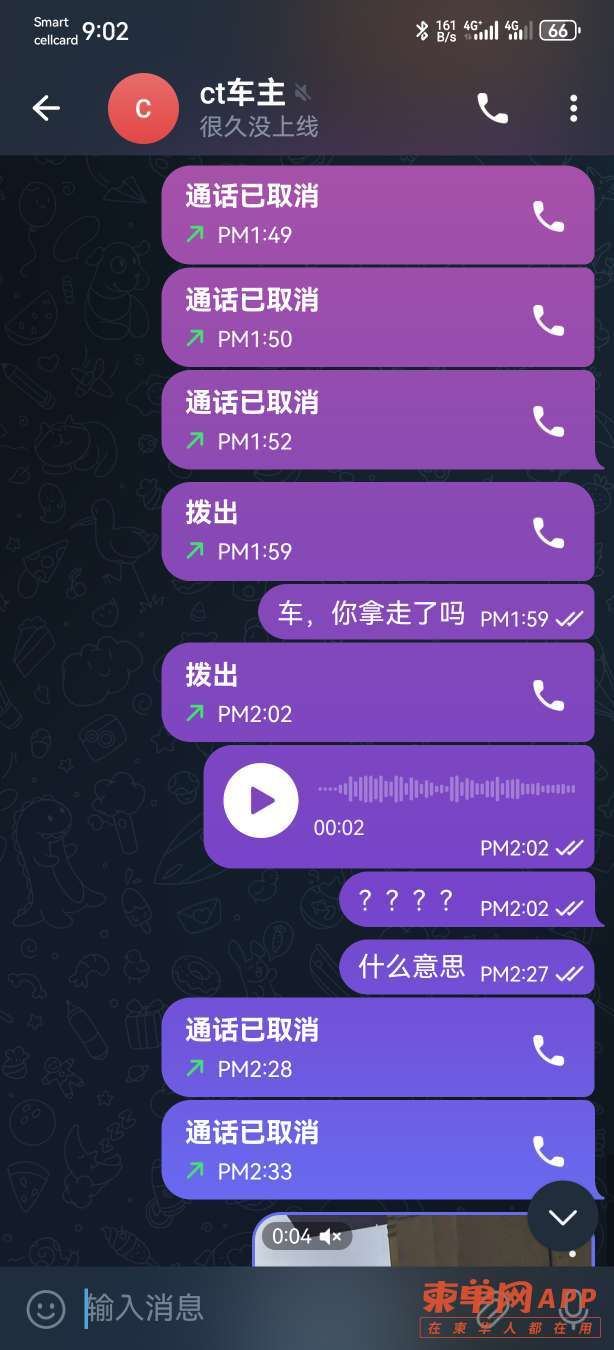The image size is (614, 1350).
Task: Call back from the PM2:33 cancelled call
Action: coord(548,1152)
